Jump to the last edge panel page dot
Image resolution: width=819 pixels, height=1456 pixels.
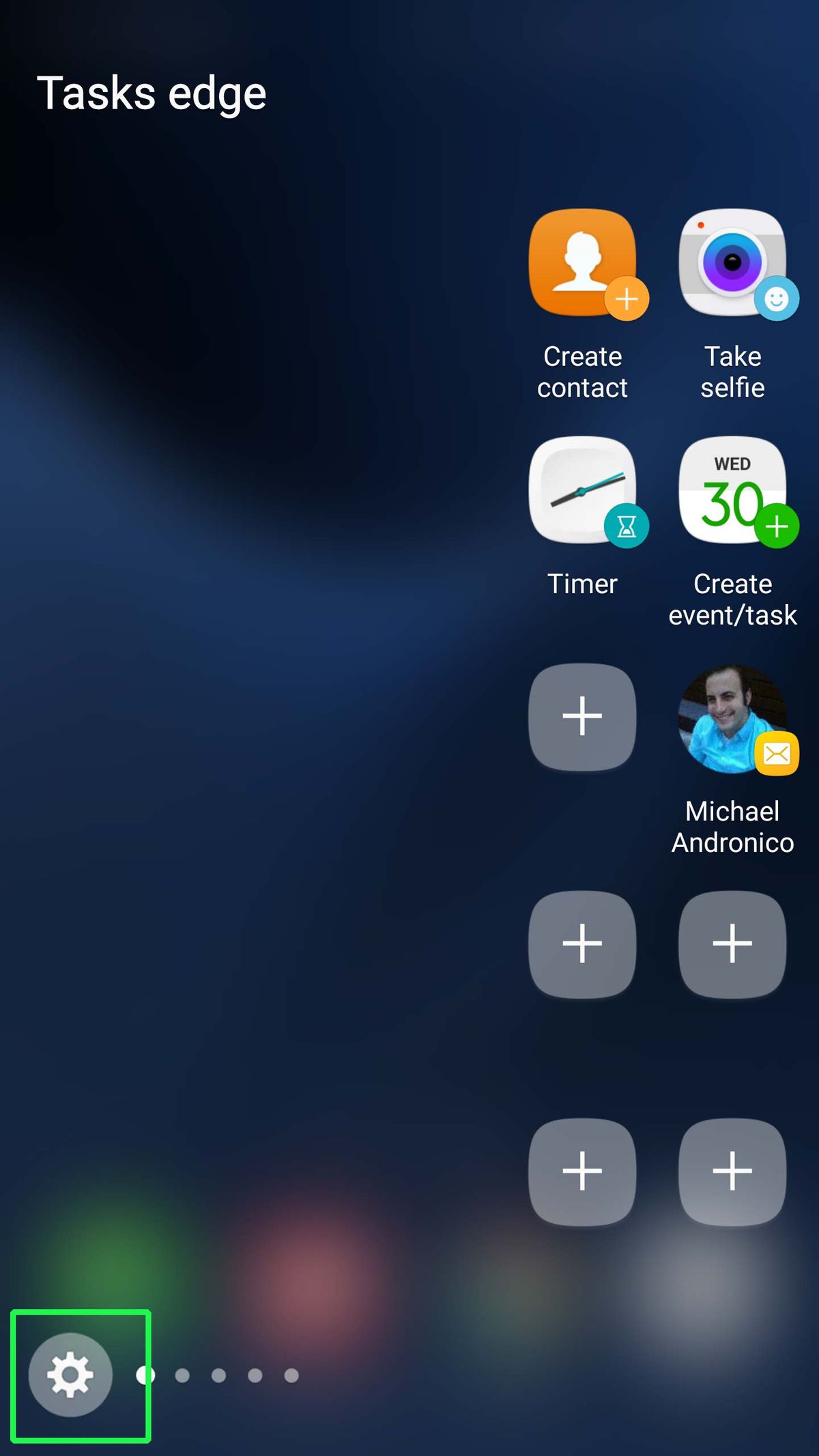point(291,1374)
